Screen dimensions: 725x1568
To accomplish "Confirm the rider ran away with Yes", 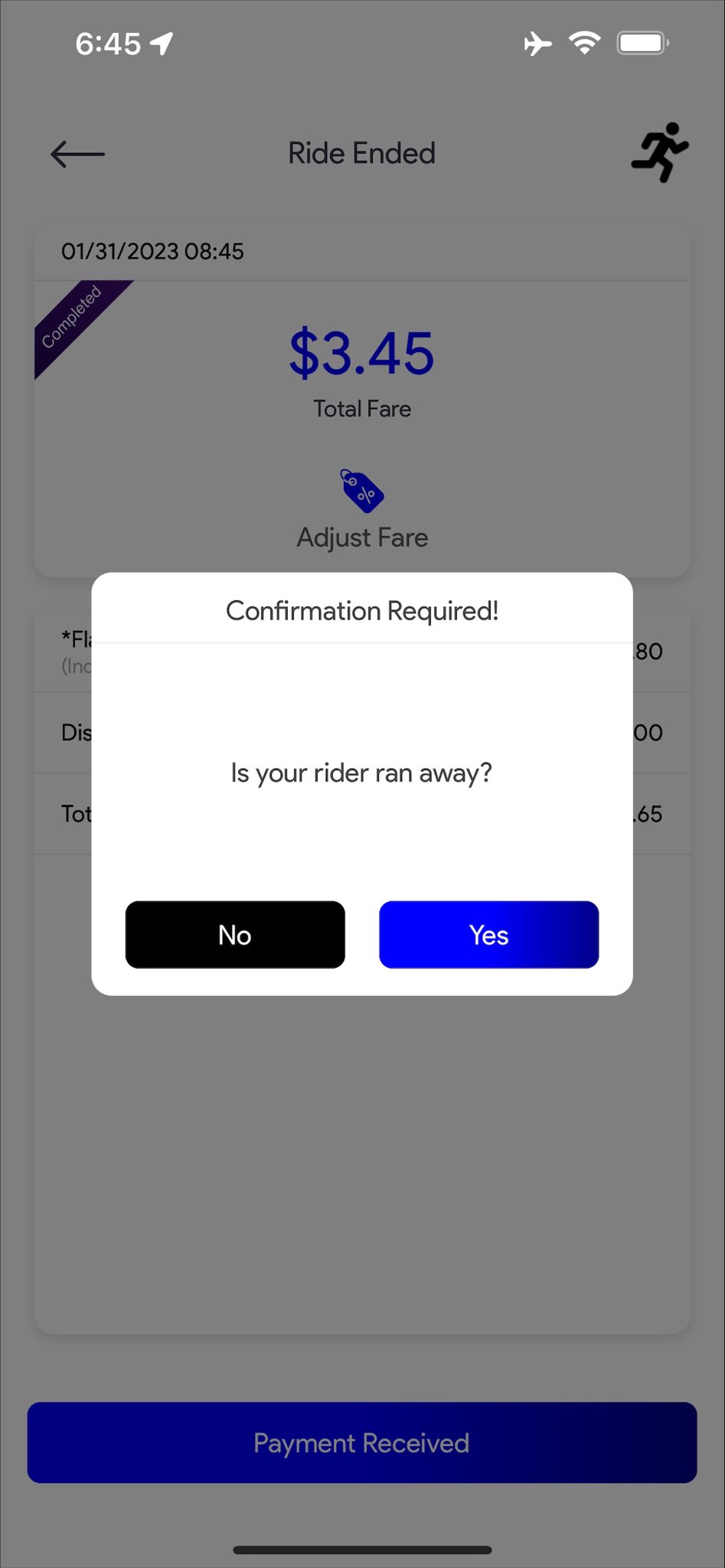I will point(488,934).
